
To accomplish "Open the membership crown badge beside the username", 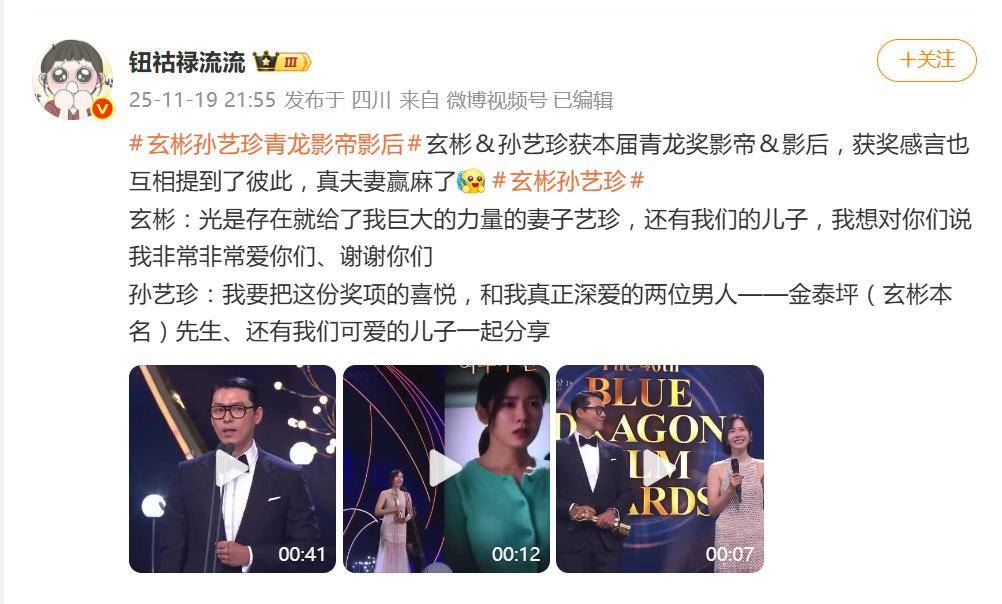I will [x=282, y=63].
